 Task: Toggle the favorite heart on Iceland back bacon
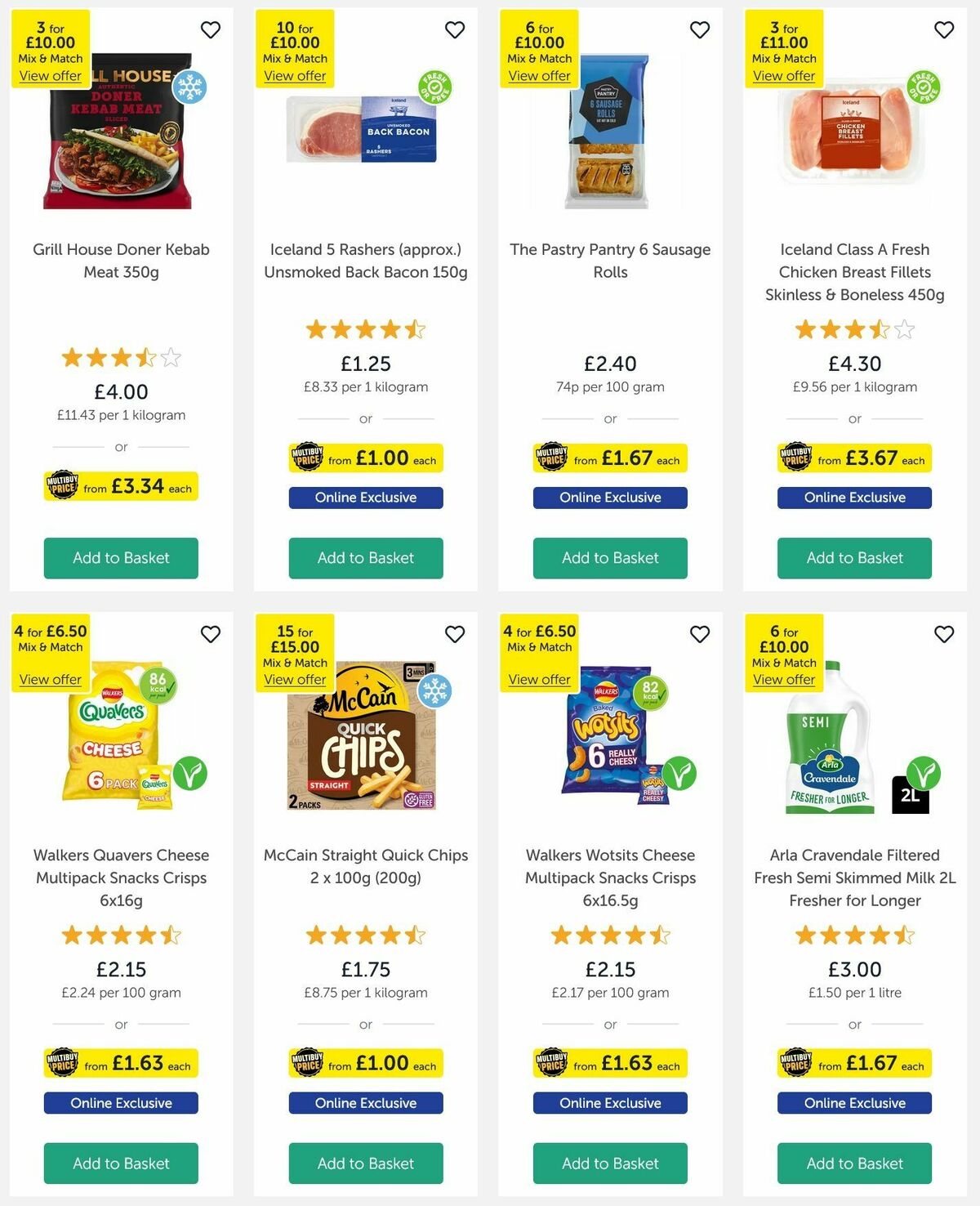455,29
